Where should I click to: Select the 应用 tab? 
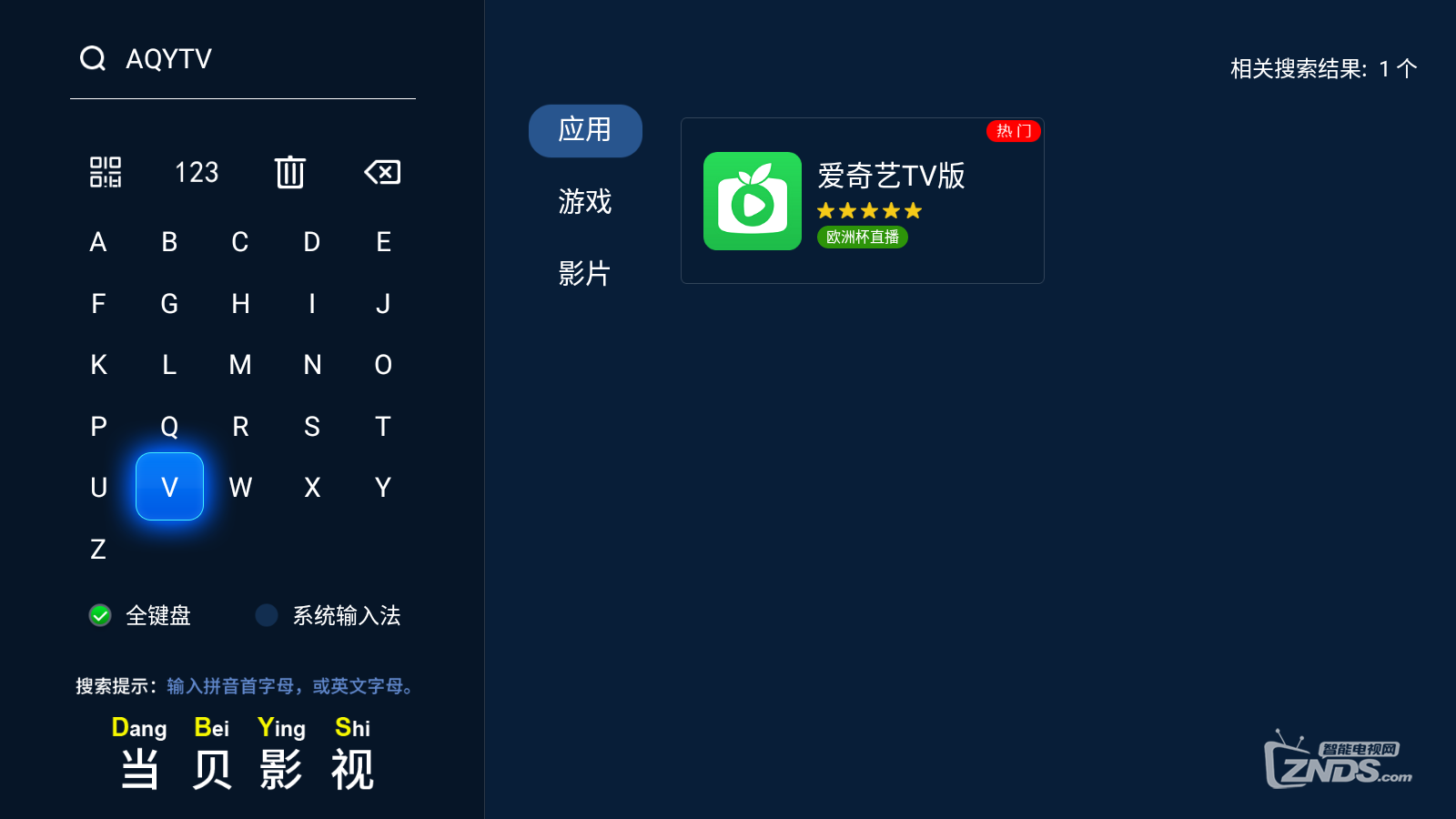tap(584, 130)
